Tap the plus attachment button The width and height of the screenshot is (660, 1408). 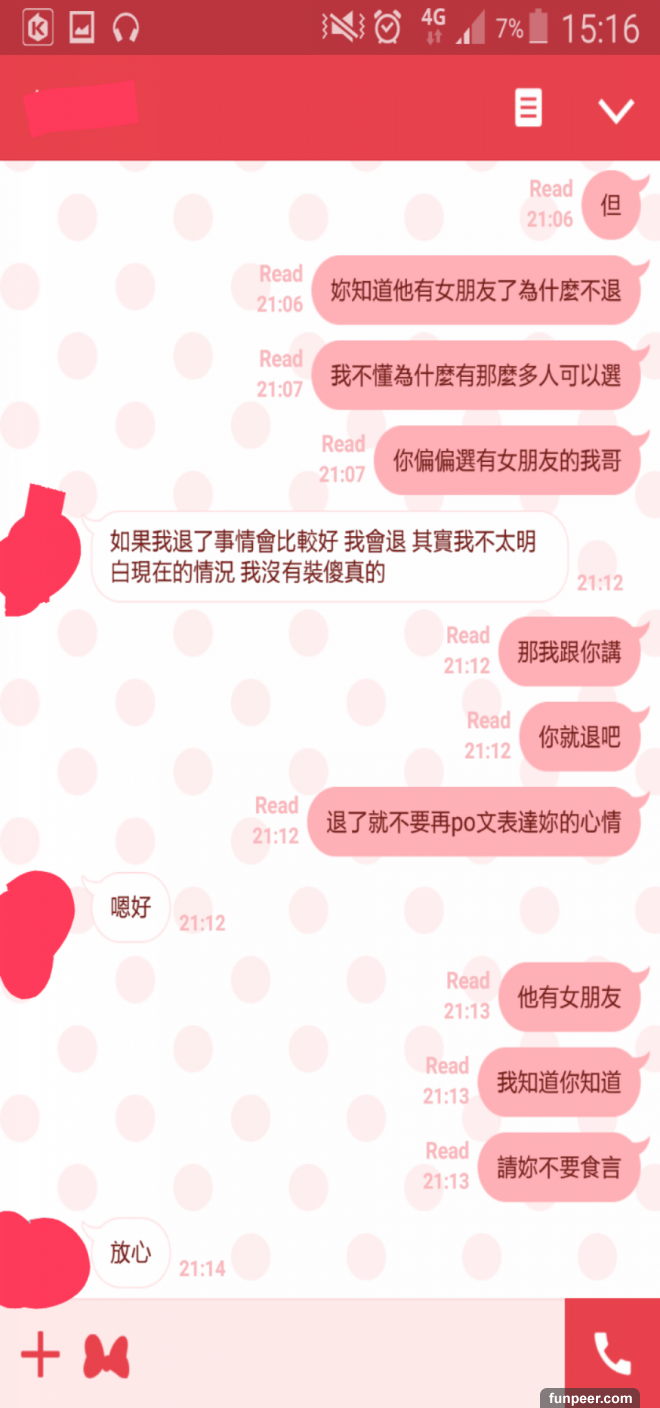(x=41, y=1356)
